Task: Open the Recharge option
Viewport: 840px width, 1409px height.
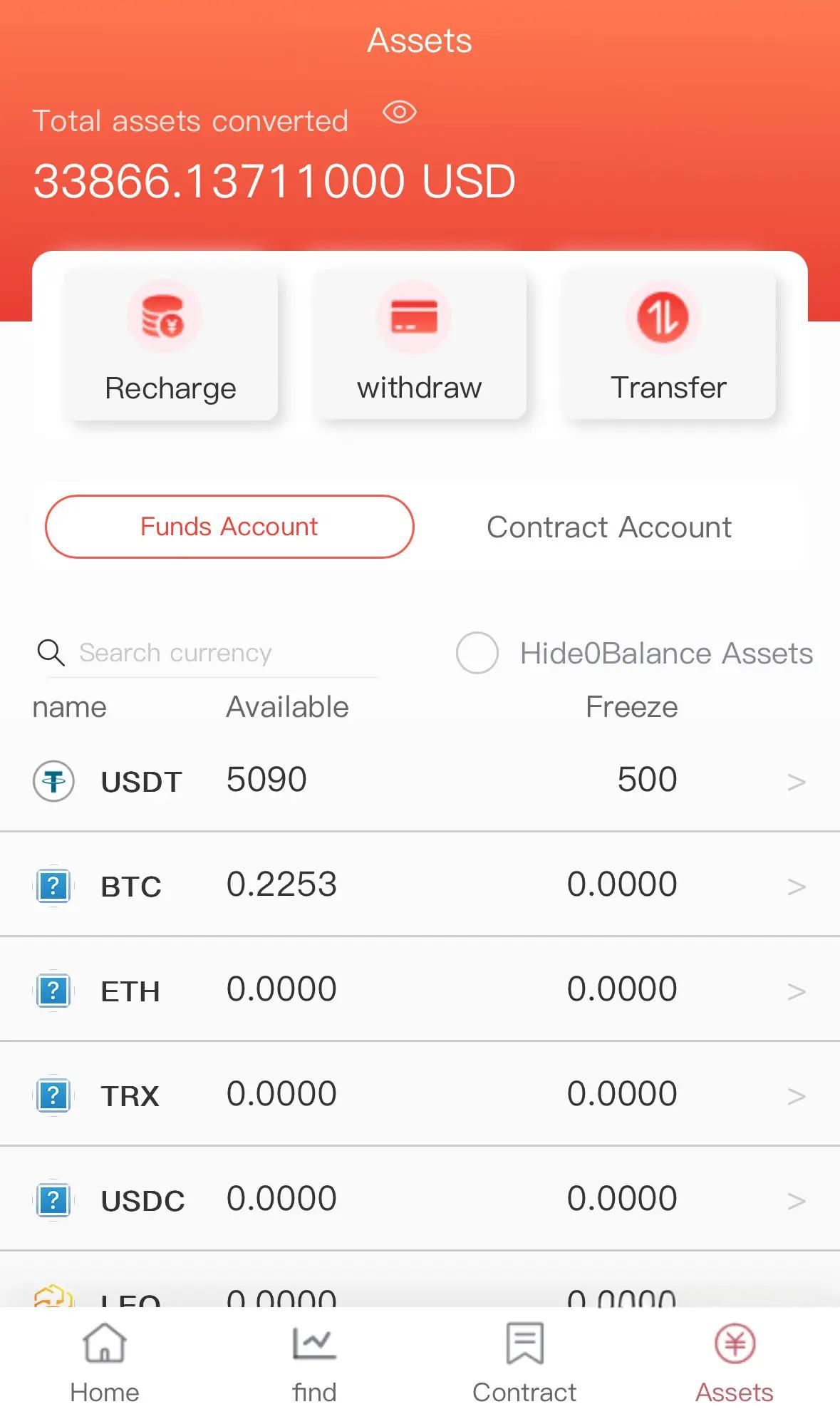Action: click(171, 344)
